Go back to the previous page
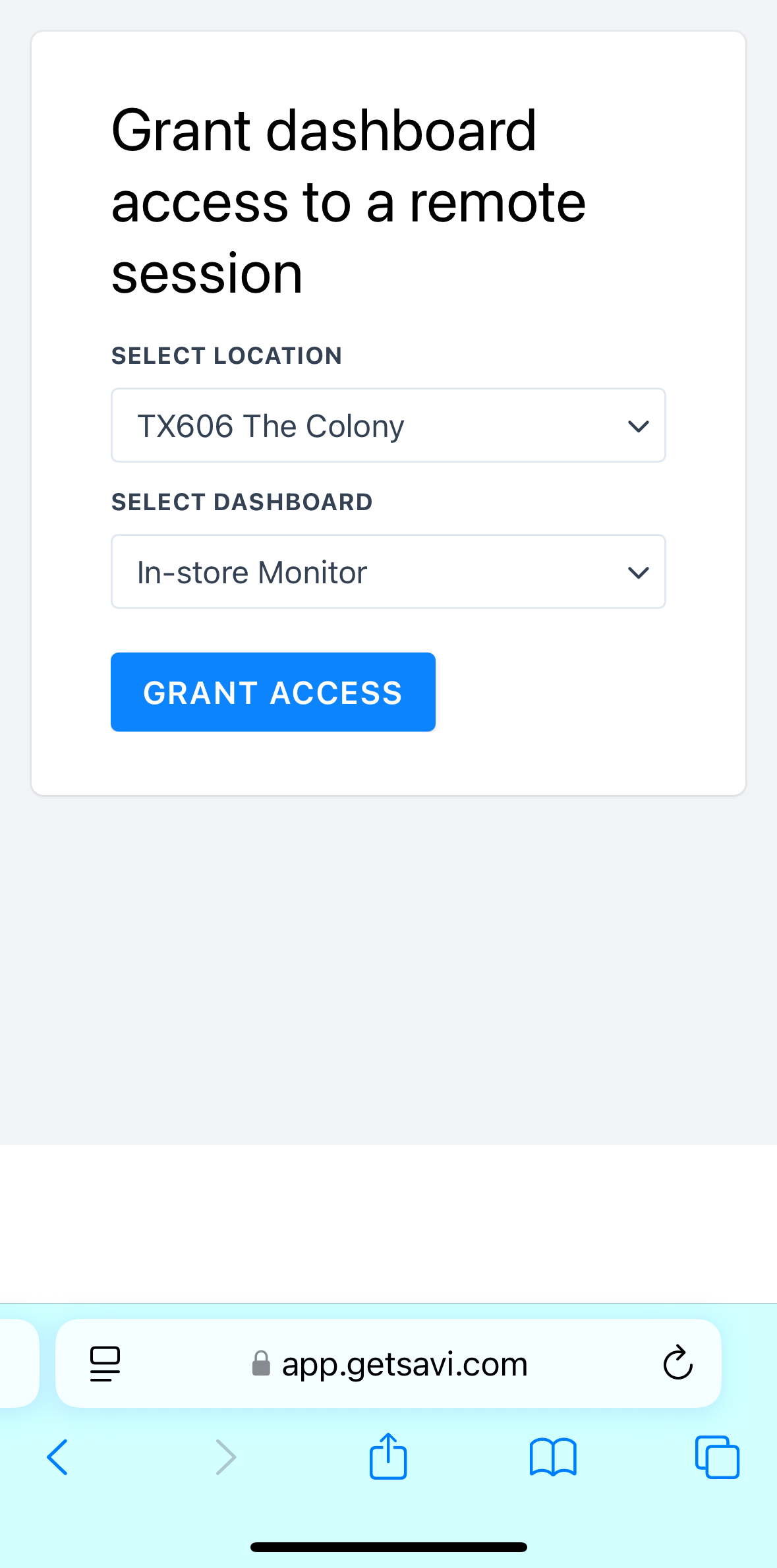The image size is (777, 1568). pyautogui.click(x=58, y=1457)
